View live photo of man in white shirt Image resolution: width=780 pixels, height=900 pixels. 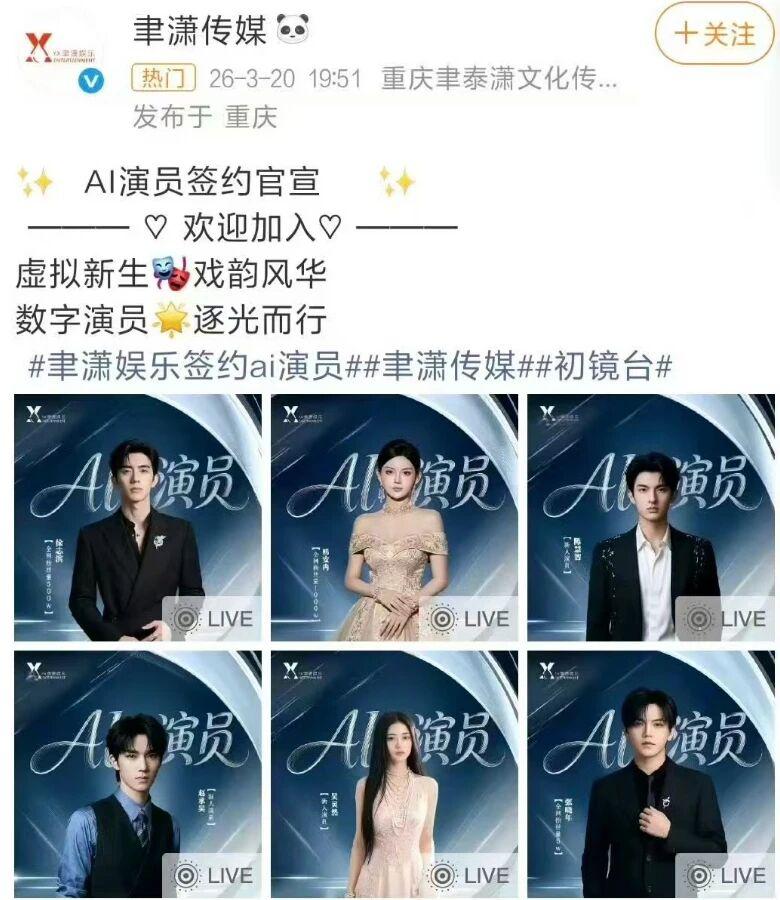[x=651, y=517]
